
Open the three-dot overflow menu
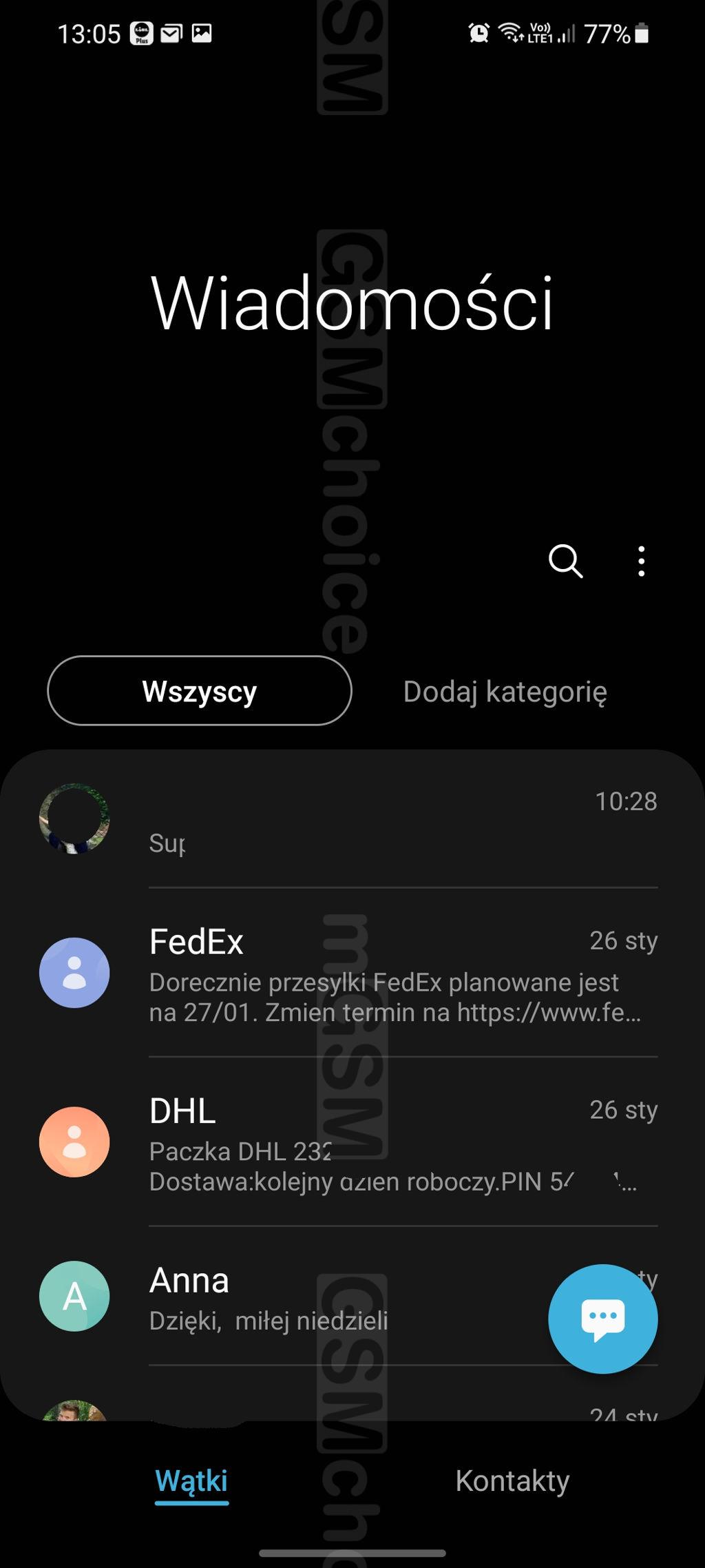pyautogui.click(x=642, y=561)
